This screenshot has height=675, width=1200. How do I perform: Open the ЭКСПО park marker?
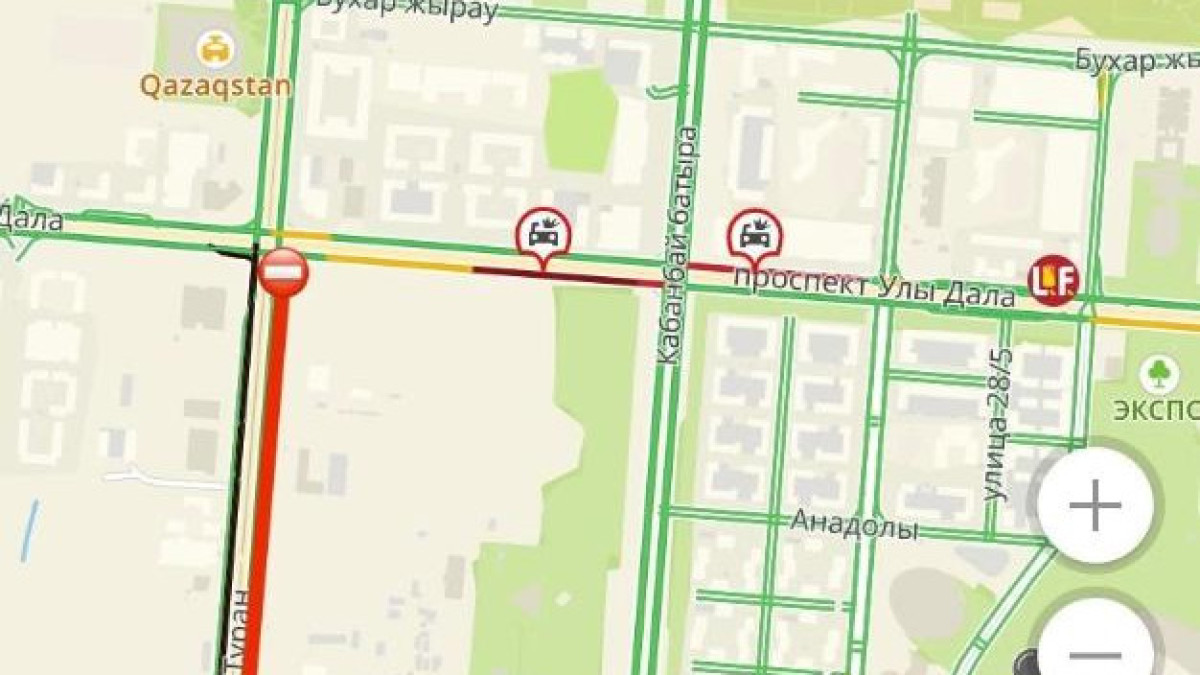pos(1160,375)
